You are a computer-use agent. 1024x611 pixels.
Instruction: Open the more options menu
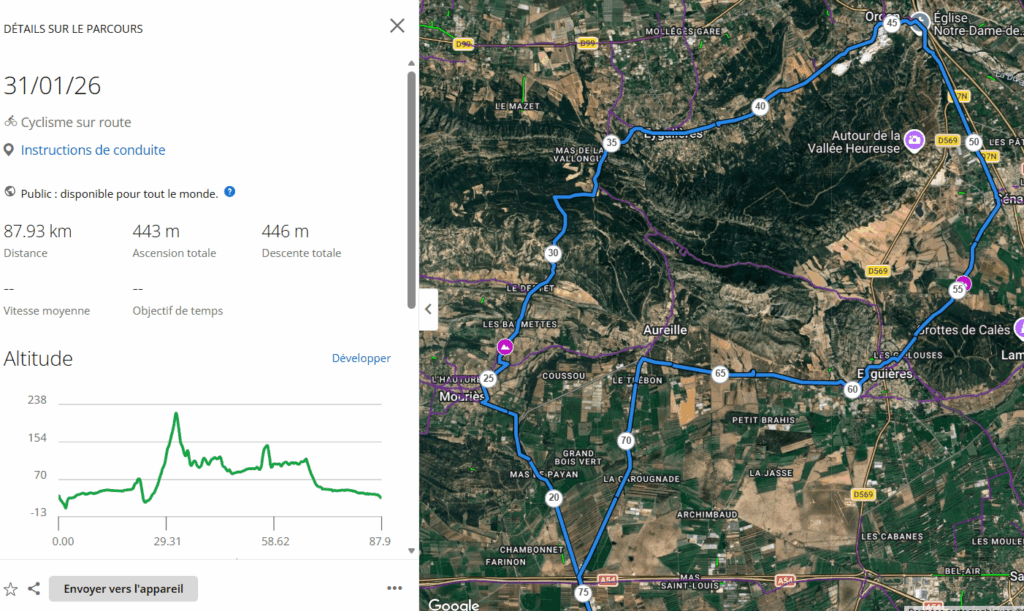point(395,589)
